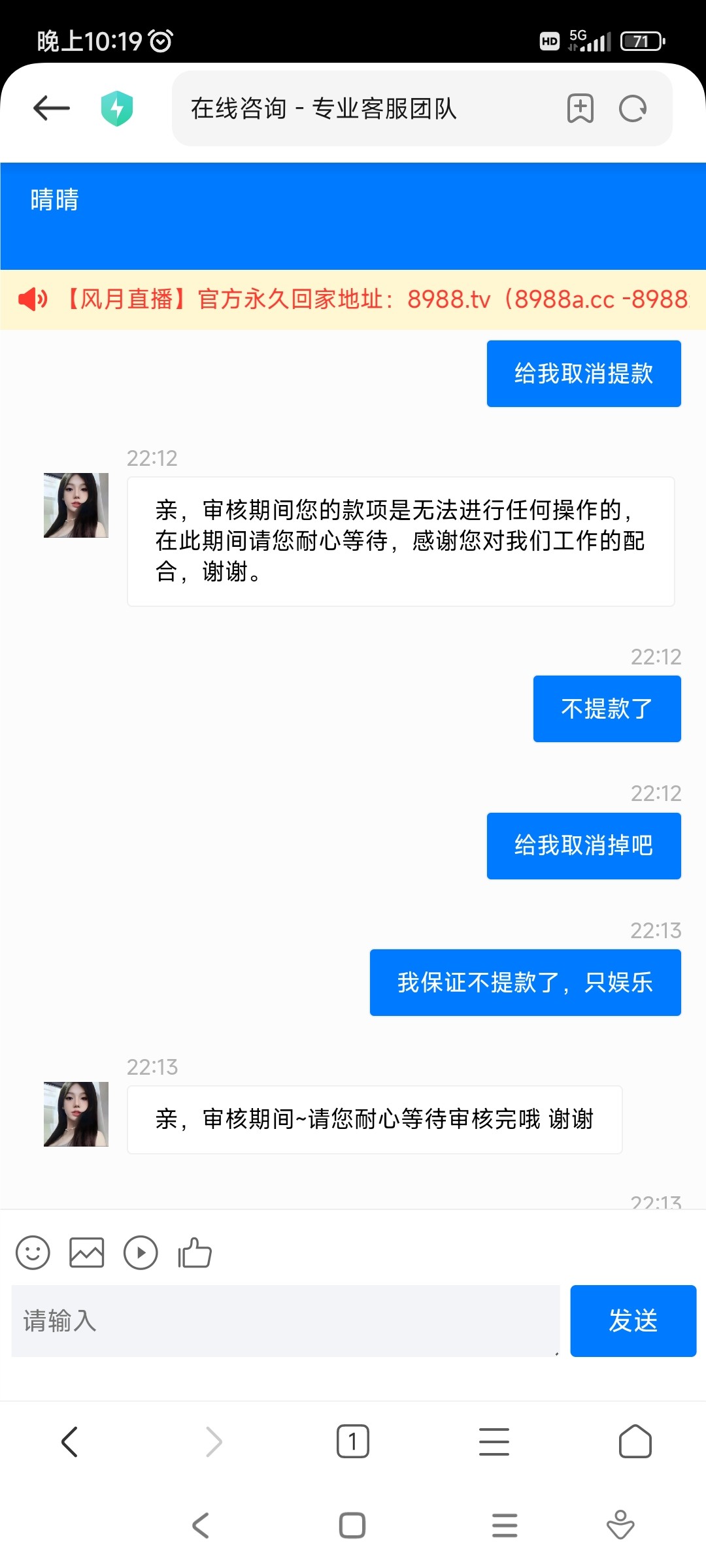Navigate back in the browser toolbar
This screenshot has width=706, height=1568.
69,1441
